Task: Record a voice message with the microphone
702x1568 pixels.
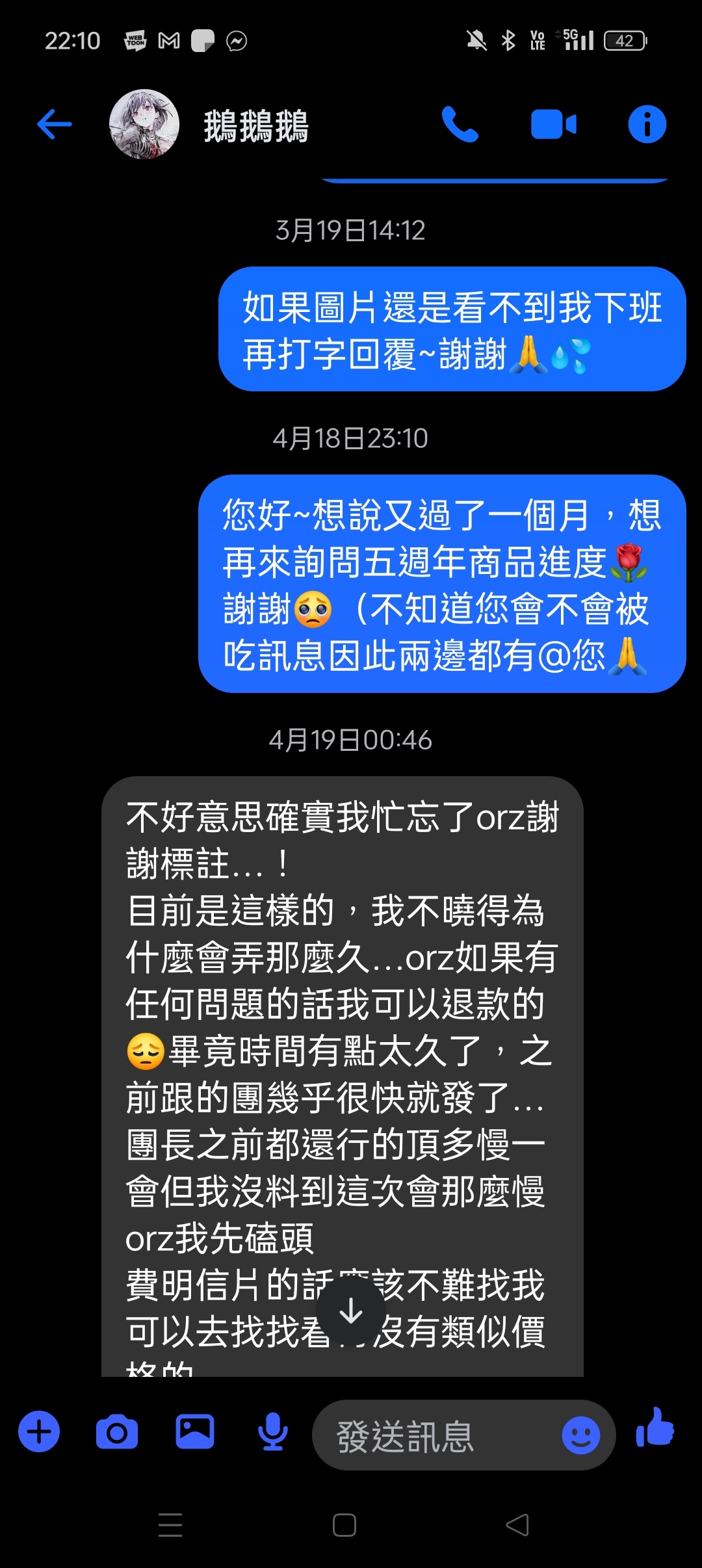Action: [x=273, y=1432]
